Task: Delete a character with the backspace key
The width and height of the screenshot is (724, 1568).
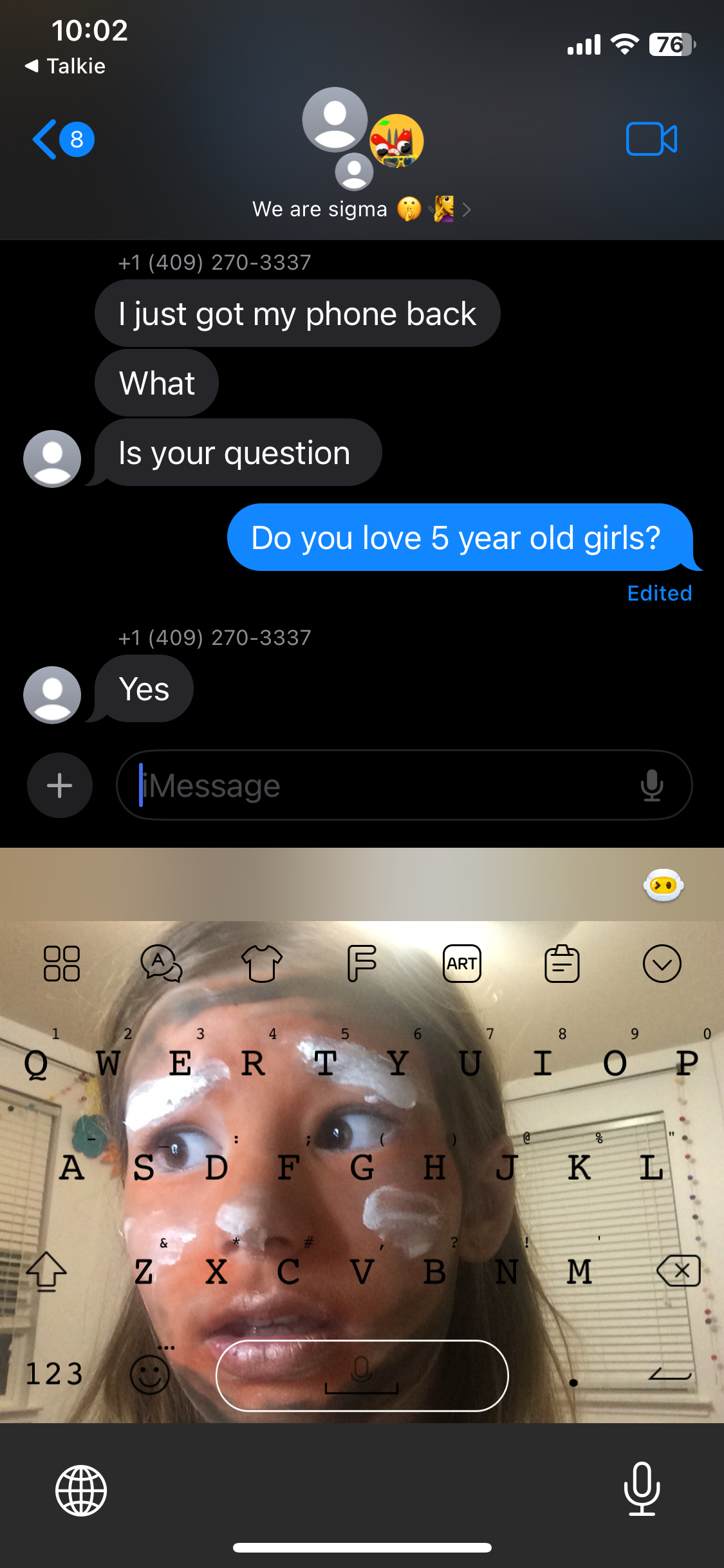Action: (x=678, y=1271)
